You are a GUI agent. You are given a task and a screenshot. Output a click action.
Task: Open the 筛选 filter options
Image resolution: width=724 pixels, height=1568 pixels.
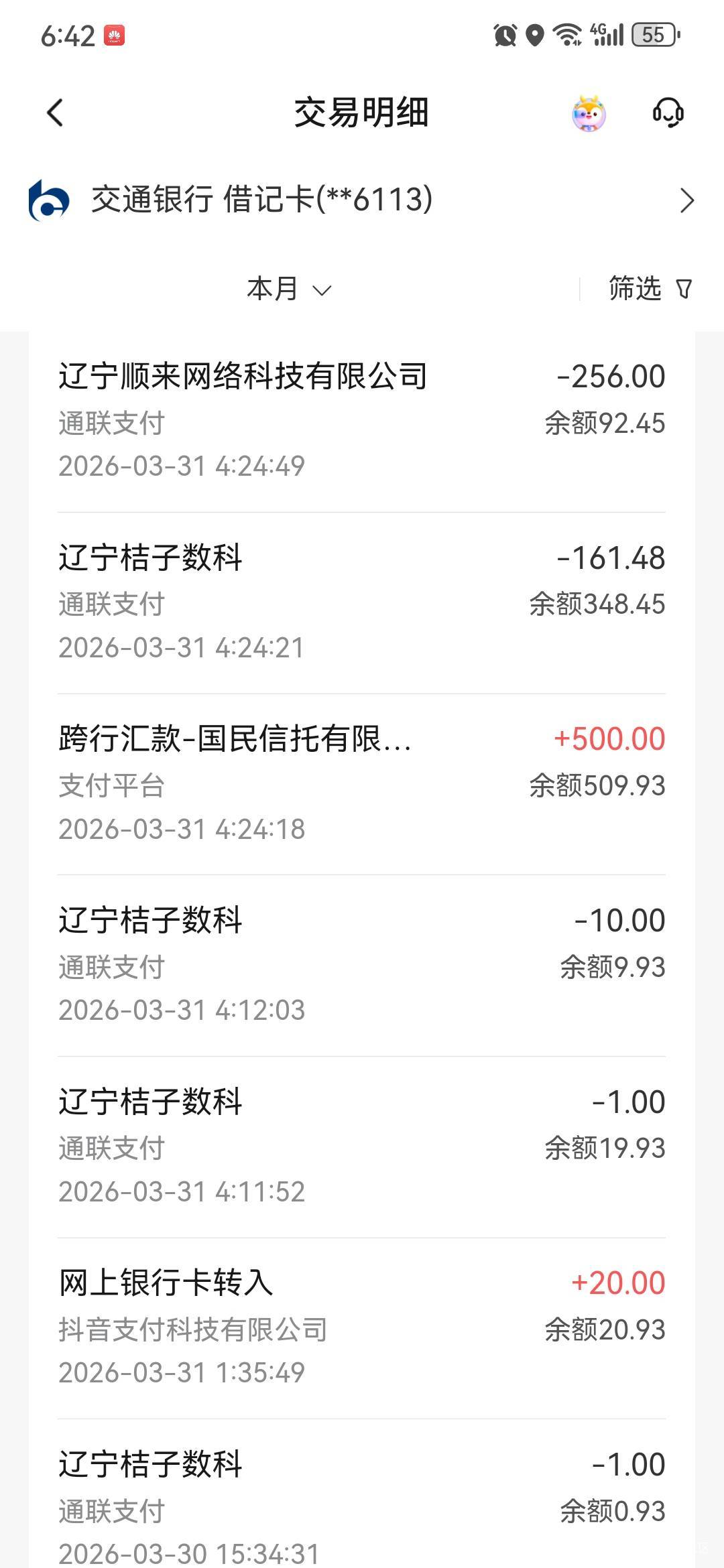pyautogui.click(x=649, y=289)
